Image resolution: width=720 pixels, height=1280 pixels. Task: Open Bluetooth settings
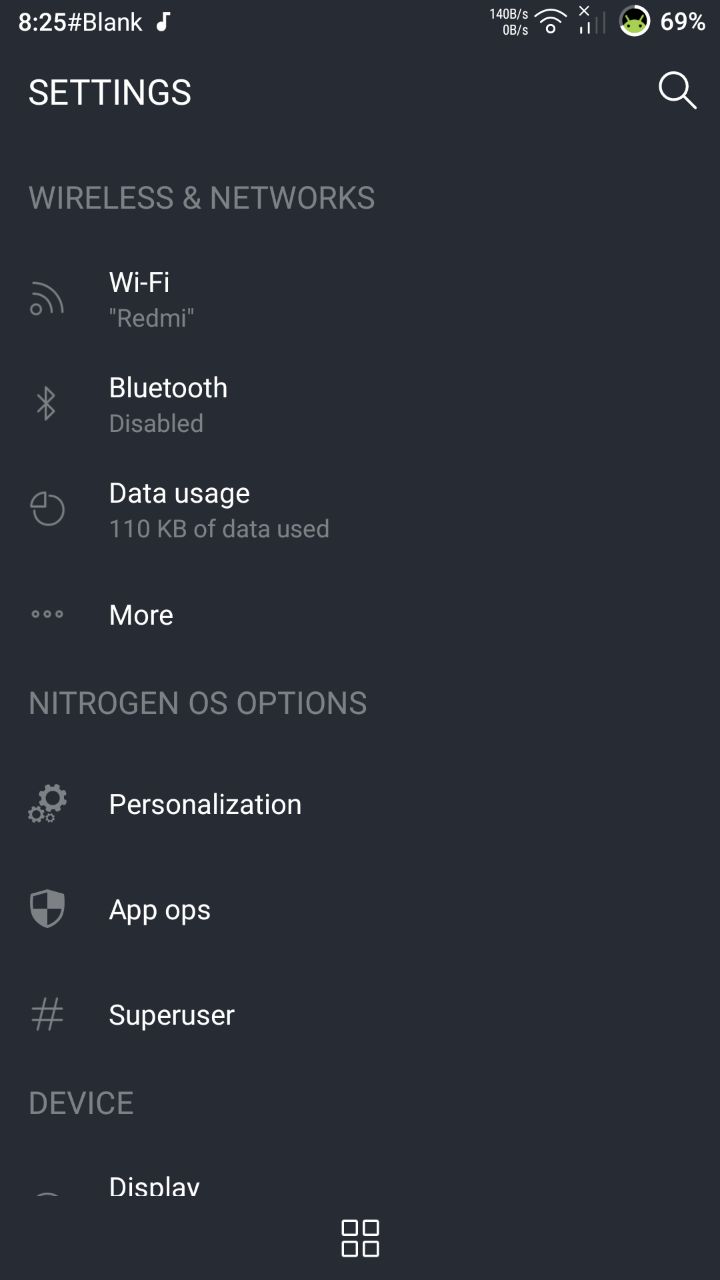coord(360,404)
